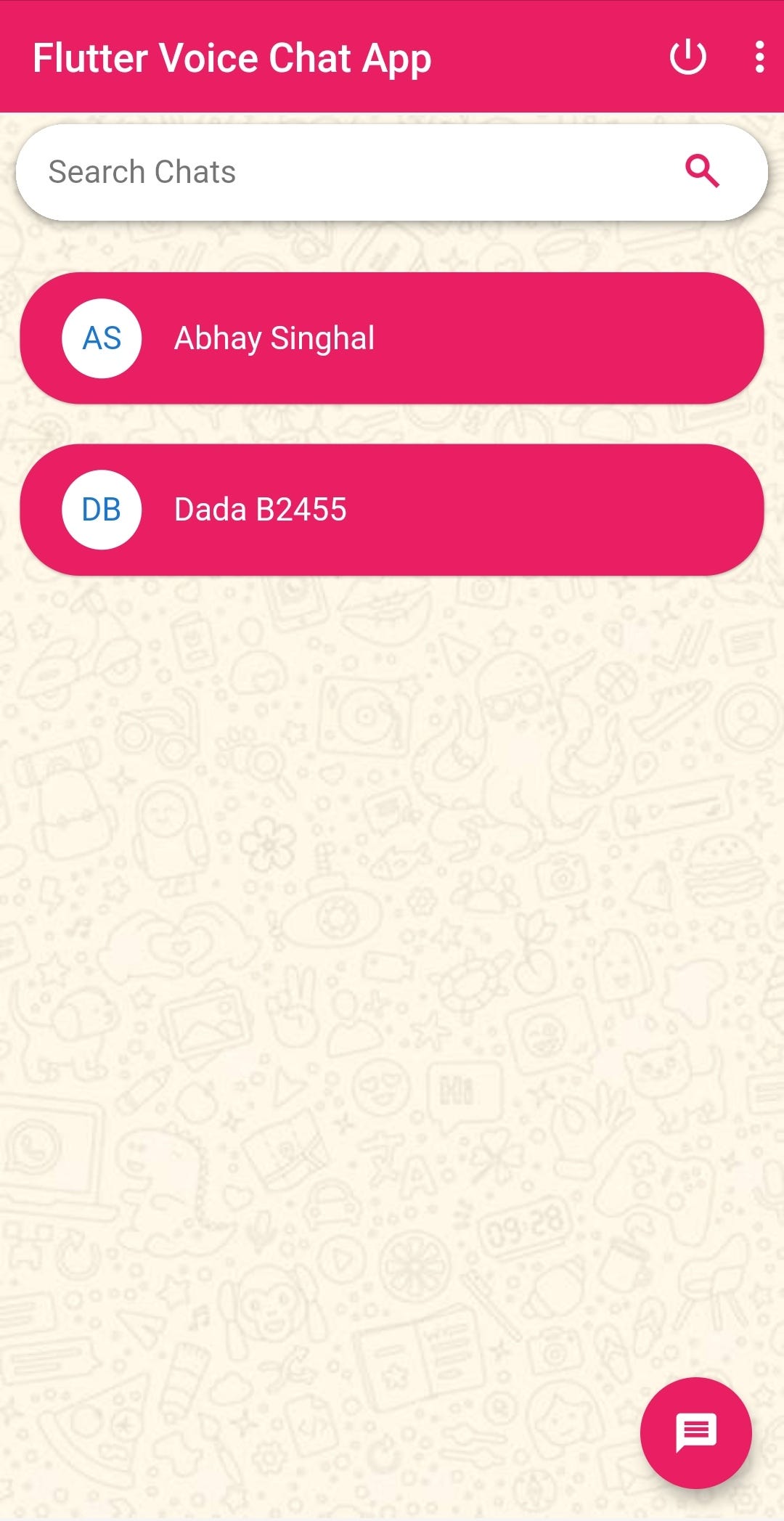The height and width of the screenshot is (1521, 784).
Task: Open the chat with Abhay Singhal
Action: [392, 338]
